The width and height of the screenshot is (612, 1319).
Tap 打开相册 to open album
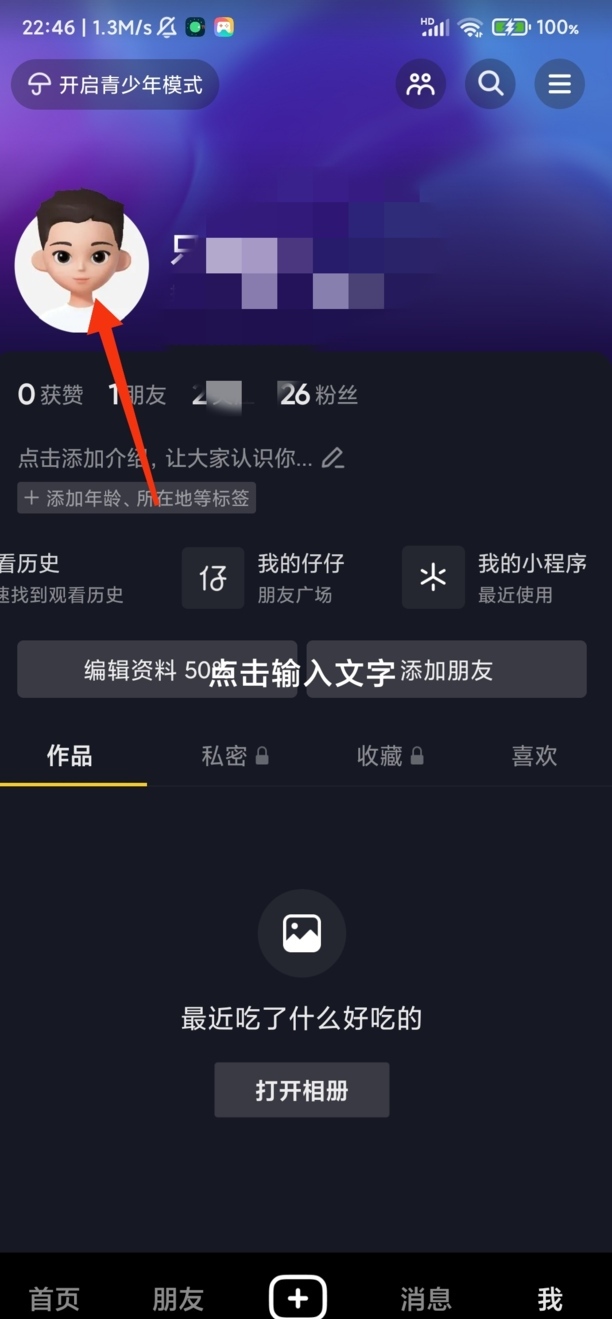tap(301, 1090)
